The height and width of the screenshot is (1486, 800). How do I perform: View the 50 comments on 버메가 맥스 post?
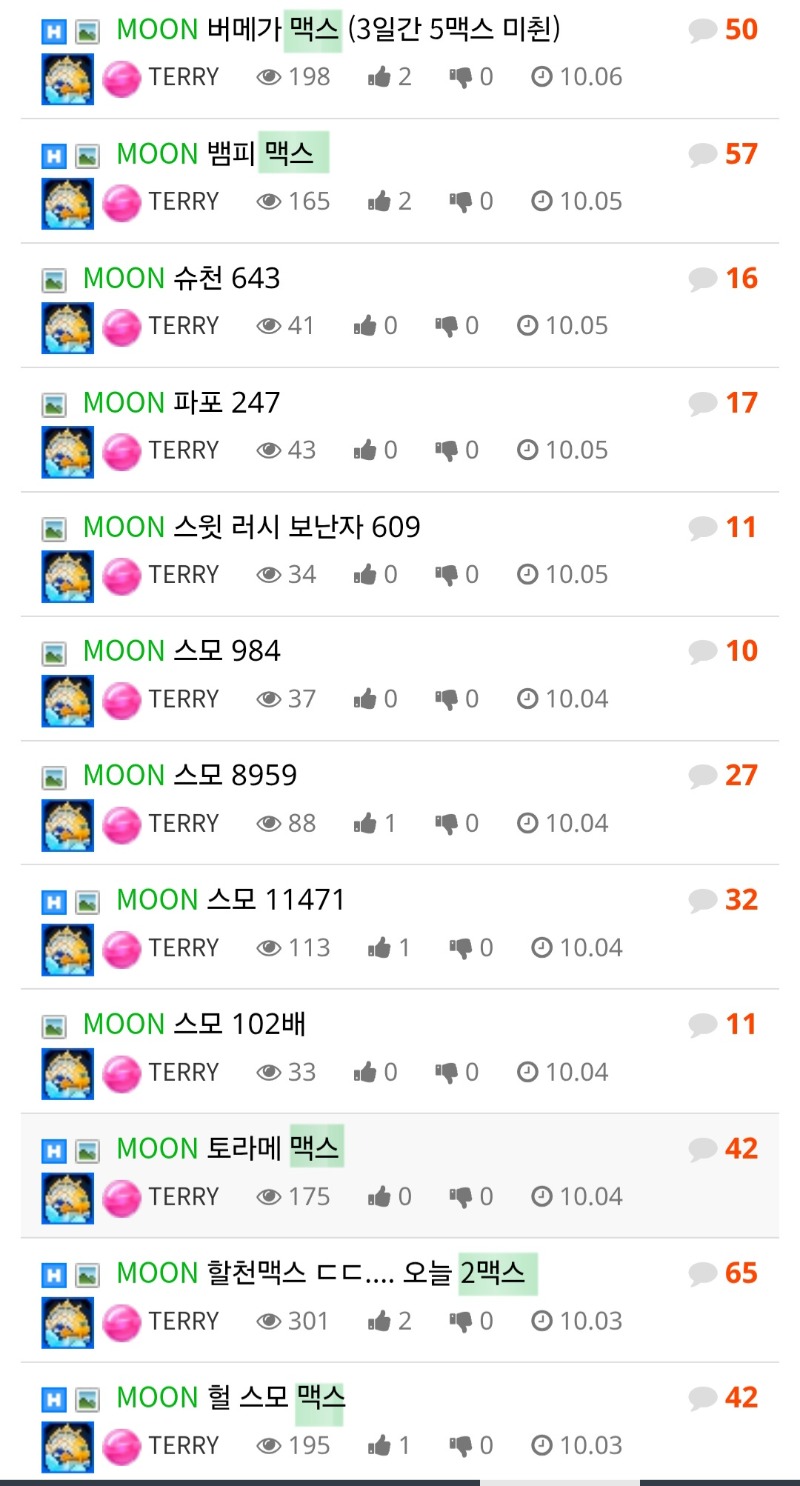coord(724,30)
